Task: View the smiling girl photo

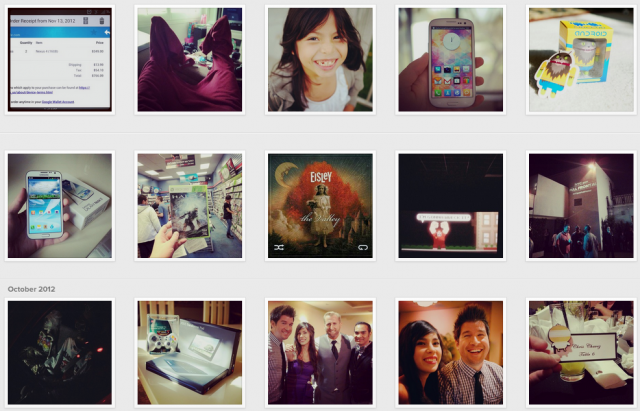Action: [x=320, y=58]
